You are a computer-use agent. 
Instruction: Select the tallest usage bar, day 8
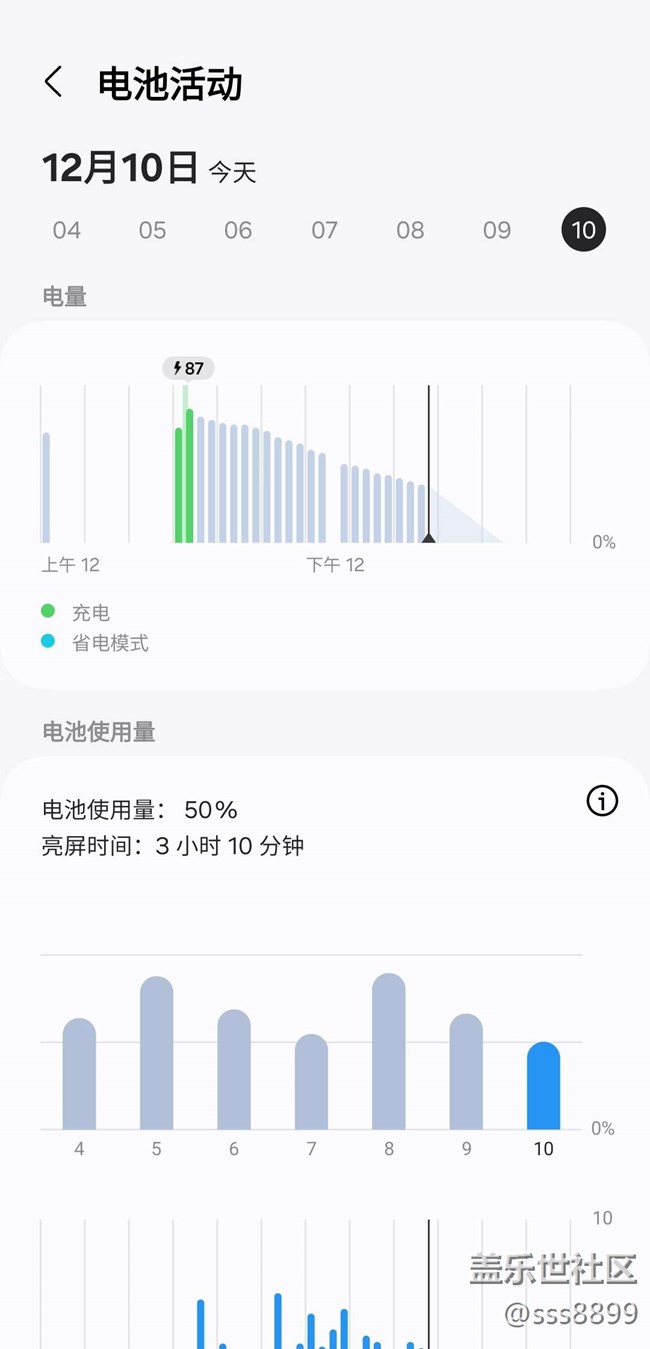tap(389, 1052)
